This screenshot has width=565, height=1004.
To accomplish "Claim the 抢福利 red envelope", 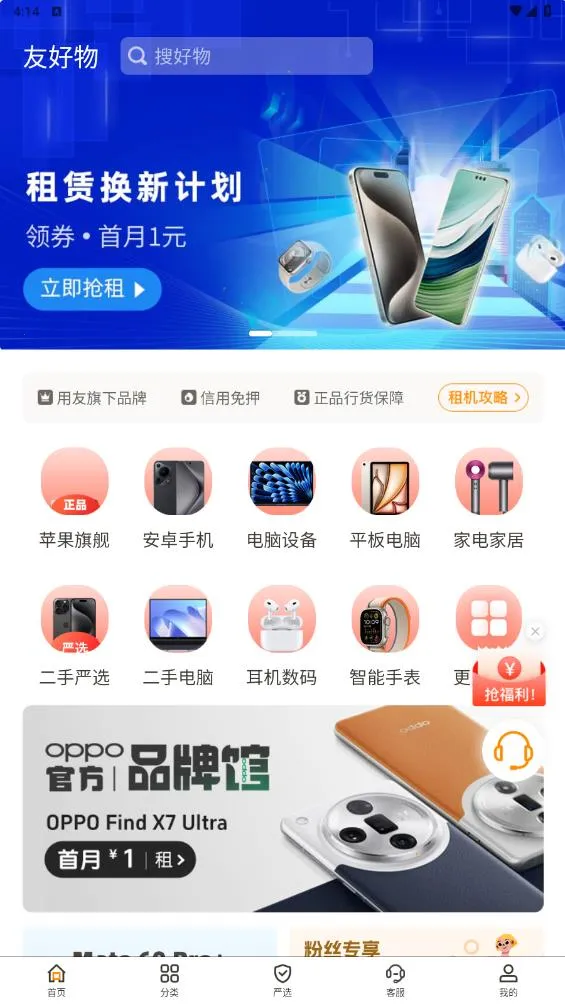I will tap(509, 679).
